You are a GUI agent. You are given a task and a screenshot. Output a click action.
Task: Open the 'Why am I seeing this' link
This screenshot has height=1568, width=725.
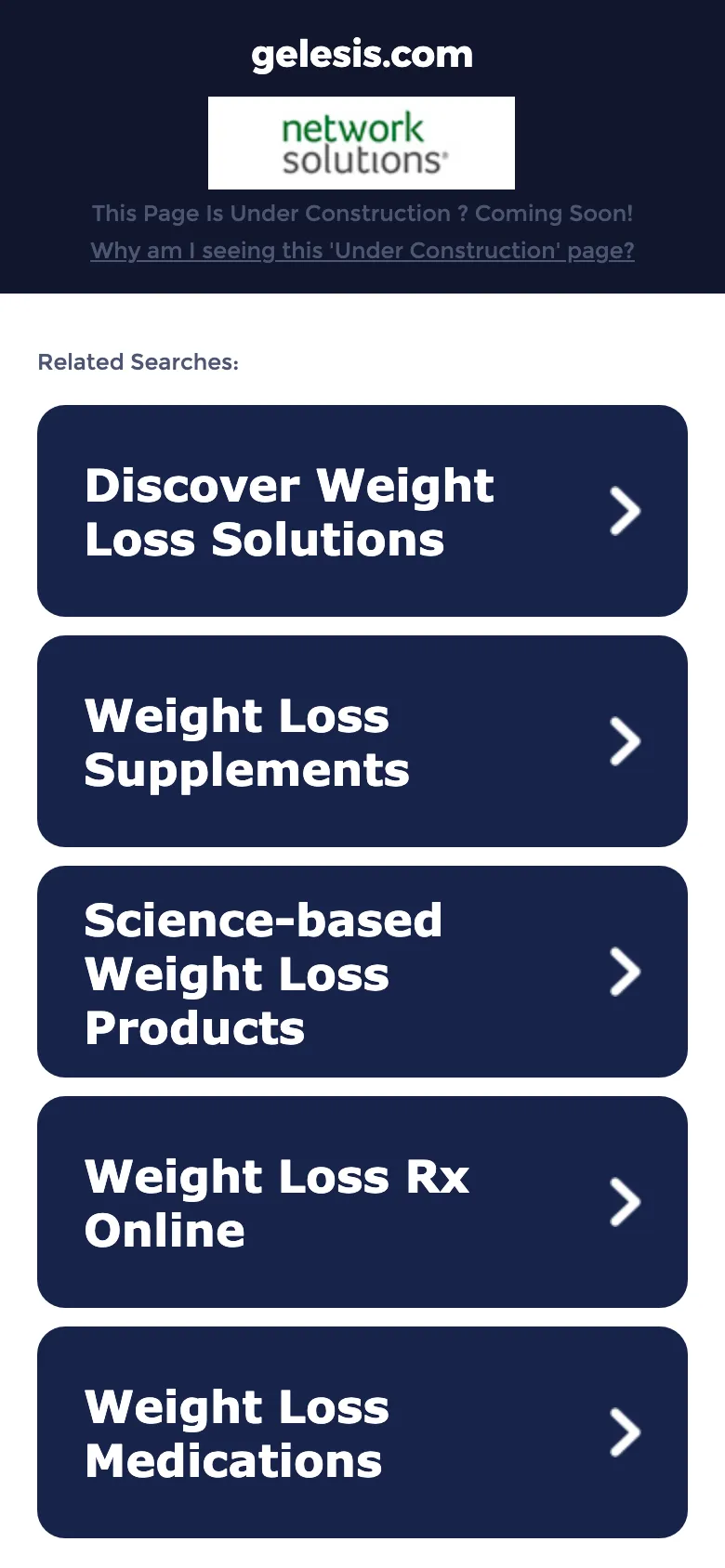click(x=362, y=251)
